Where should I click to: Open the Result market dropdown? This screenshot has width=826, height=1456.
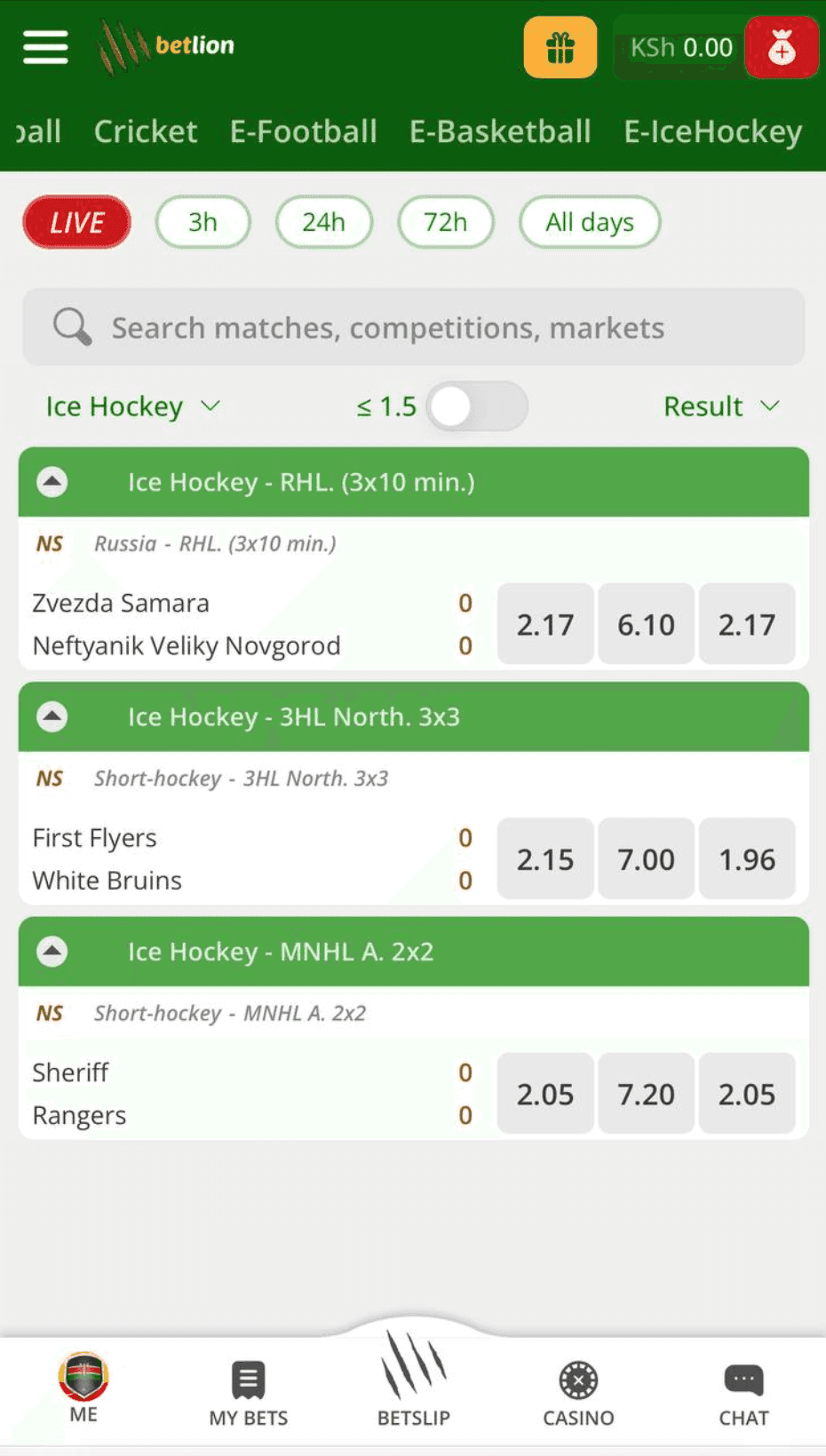click(721, 406)
